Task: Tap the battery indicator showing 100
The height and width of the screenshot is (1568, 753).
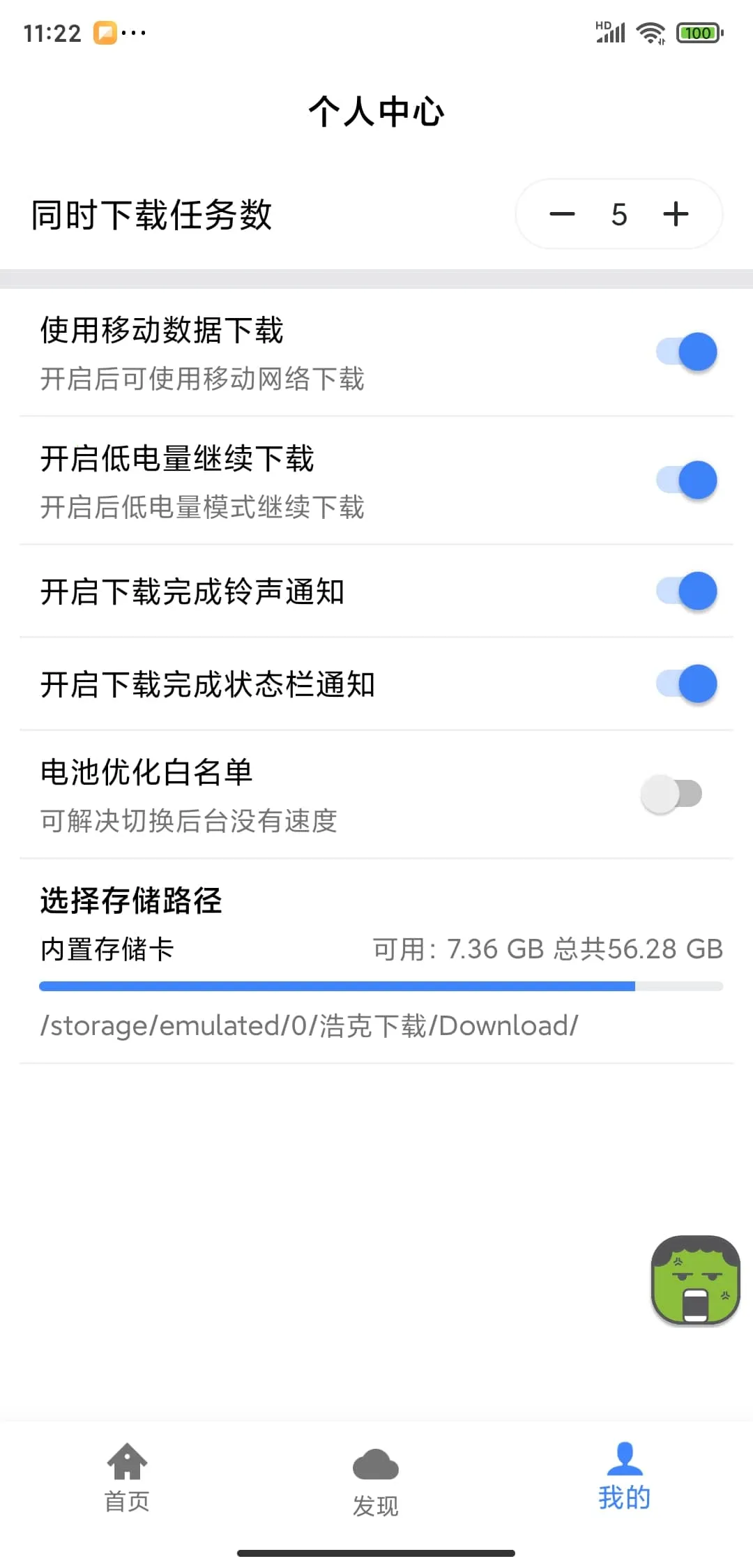Action: [x=697, y=33]
